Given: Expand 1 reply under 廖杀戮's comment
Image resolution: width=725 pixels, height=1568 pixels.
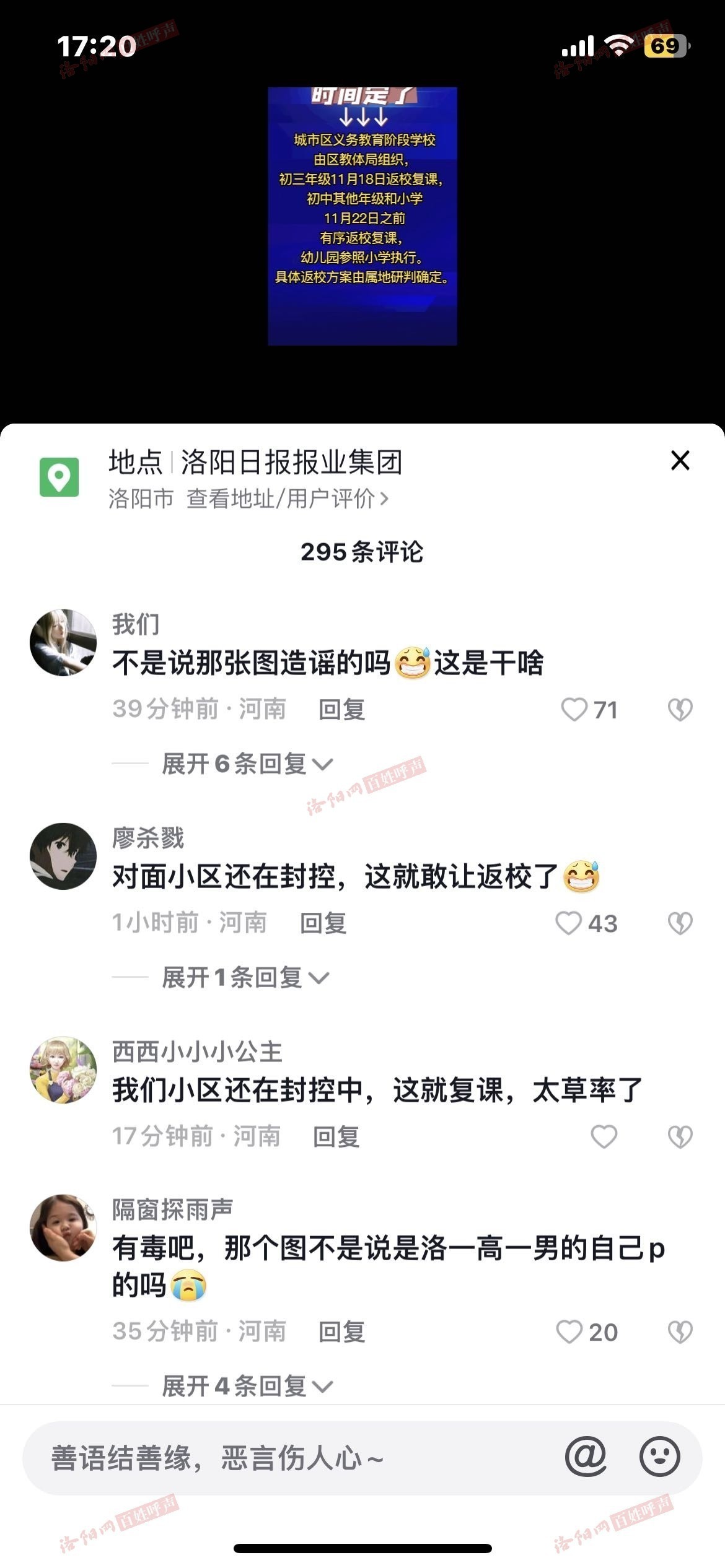Looking at the screenshot, I should click(245, 978).
